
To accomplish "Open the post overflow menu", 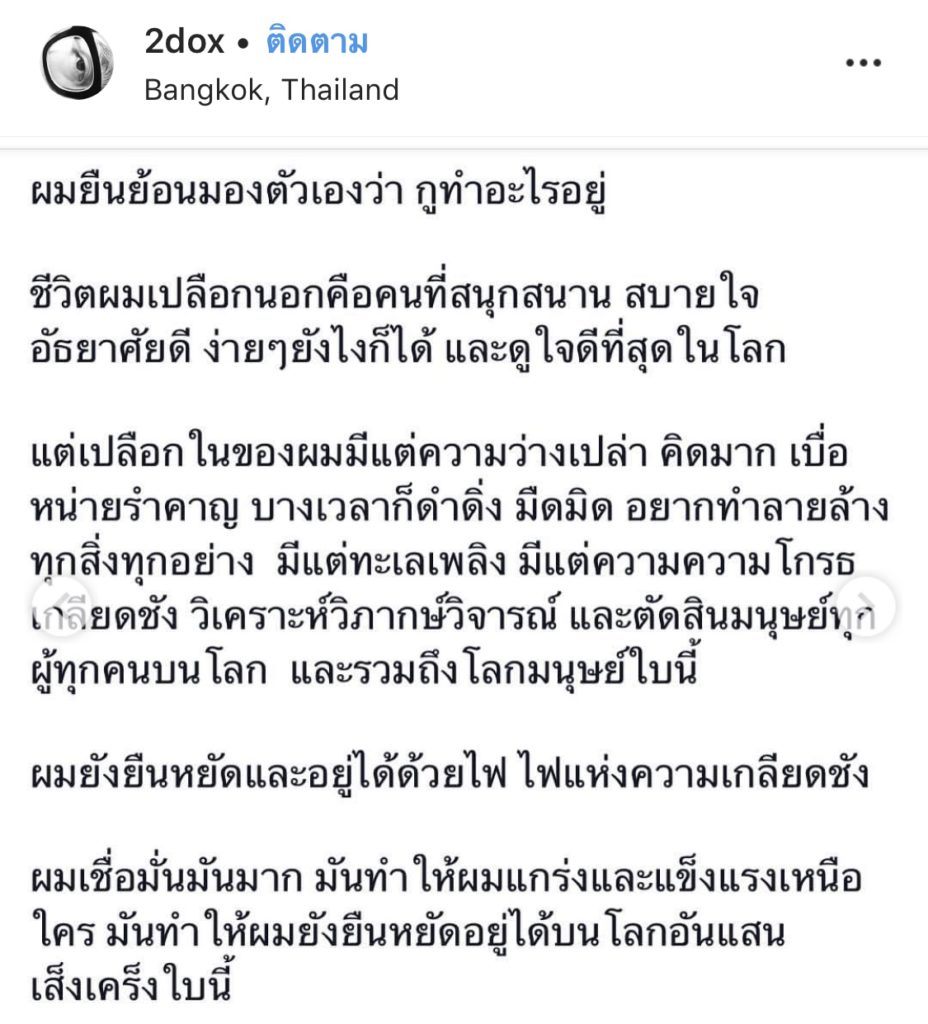I will pyautogui.click(x=863, y=63).
